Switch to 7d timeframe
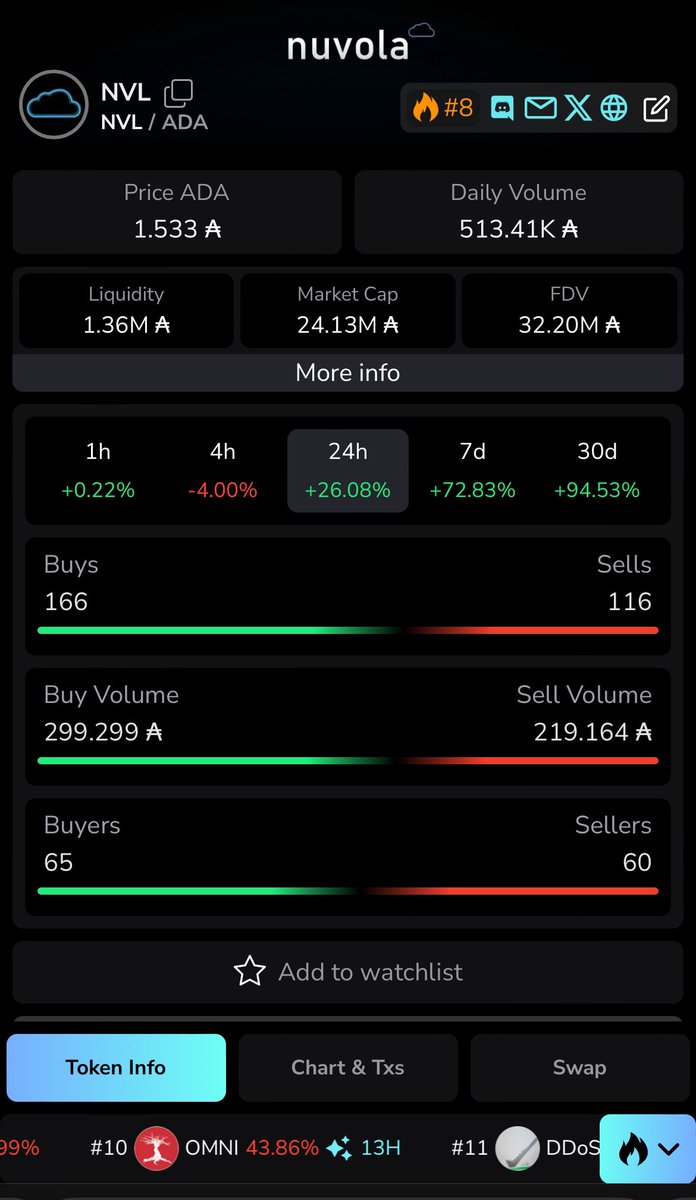The height and width of the screenshot is (1200, 696). click(x=472, y=471)
